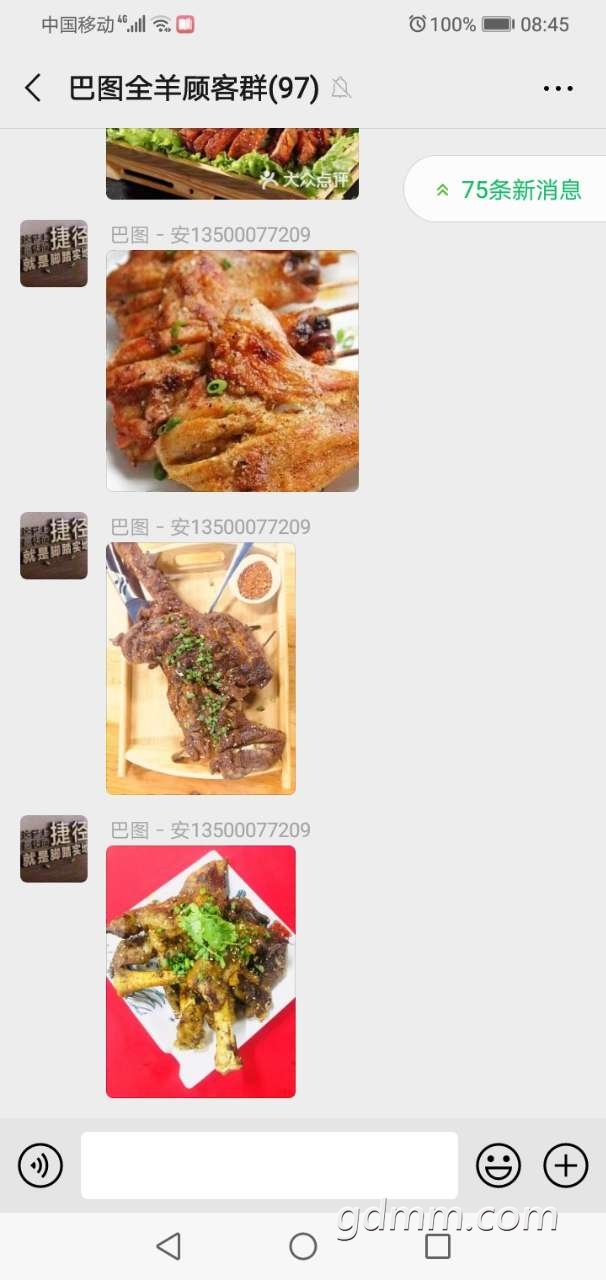Viewport: 606px width, 1280px height.
Task: Jump to the 75 new messages
Action: click(508, 190)
